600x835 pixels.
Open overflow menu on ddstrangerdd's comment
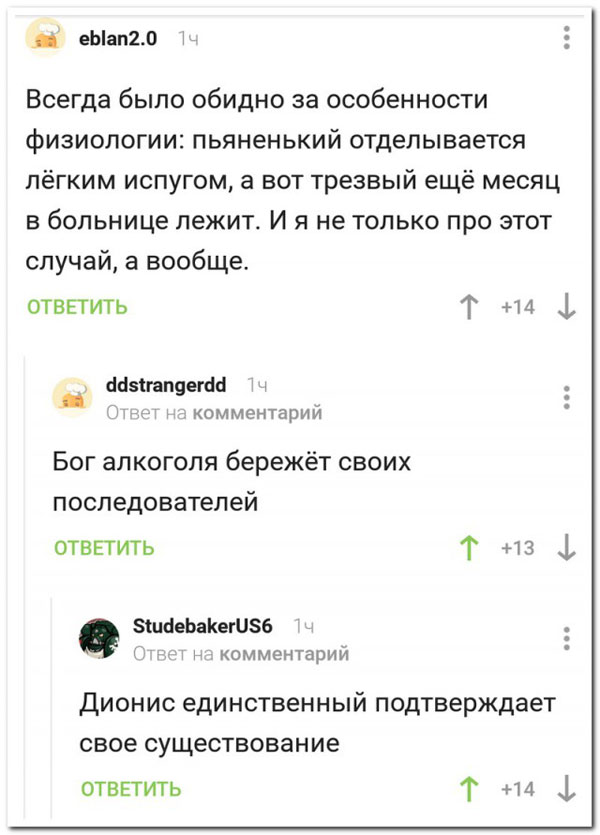point(567,397)
